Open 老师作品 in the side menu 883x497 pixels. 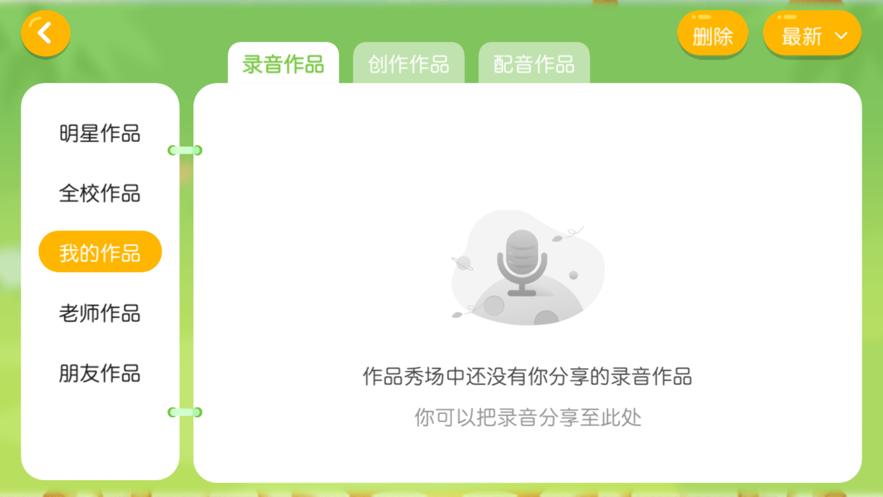99,313
